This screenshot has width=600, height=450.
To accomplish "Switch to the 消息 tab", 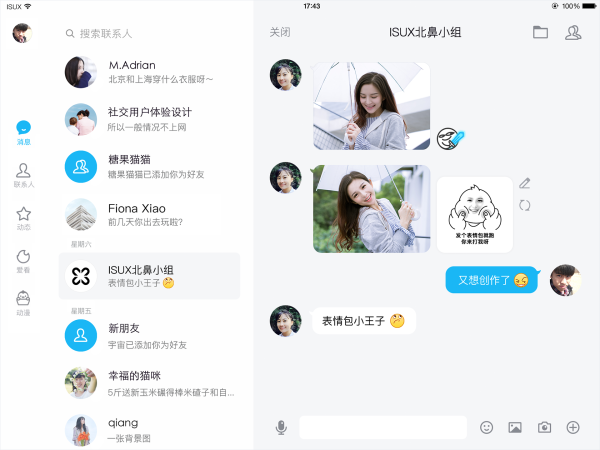I will point(23,132).
